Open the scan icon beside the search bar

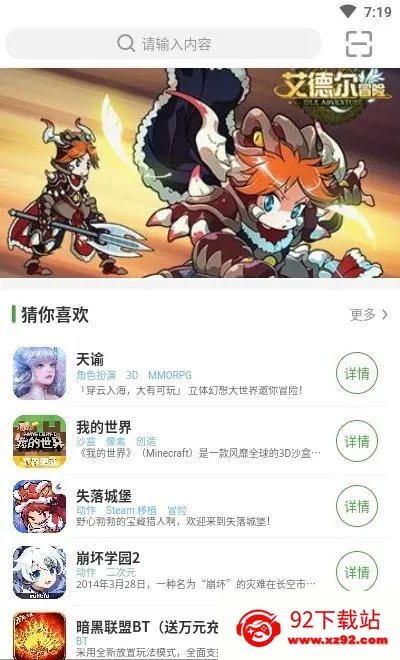[x=359, y=44]
